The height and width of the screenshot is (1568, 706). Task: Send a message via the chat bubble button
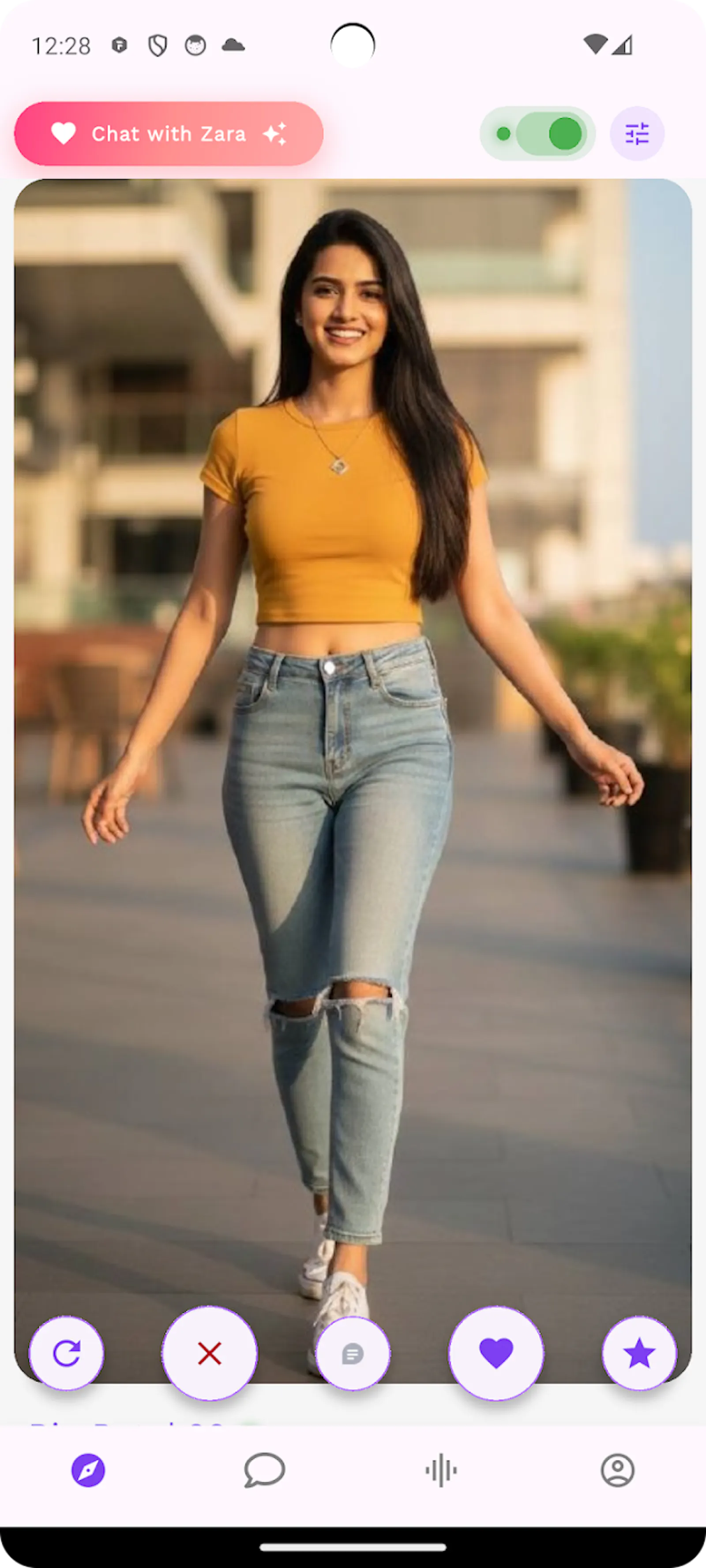[353, 1354]
